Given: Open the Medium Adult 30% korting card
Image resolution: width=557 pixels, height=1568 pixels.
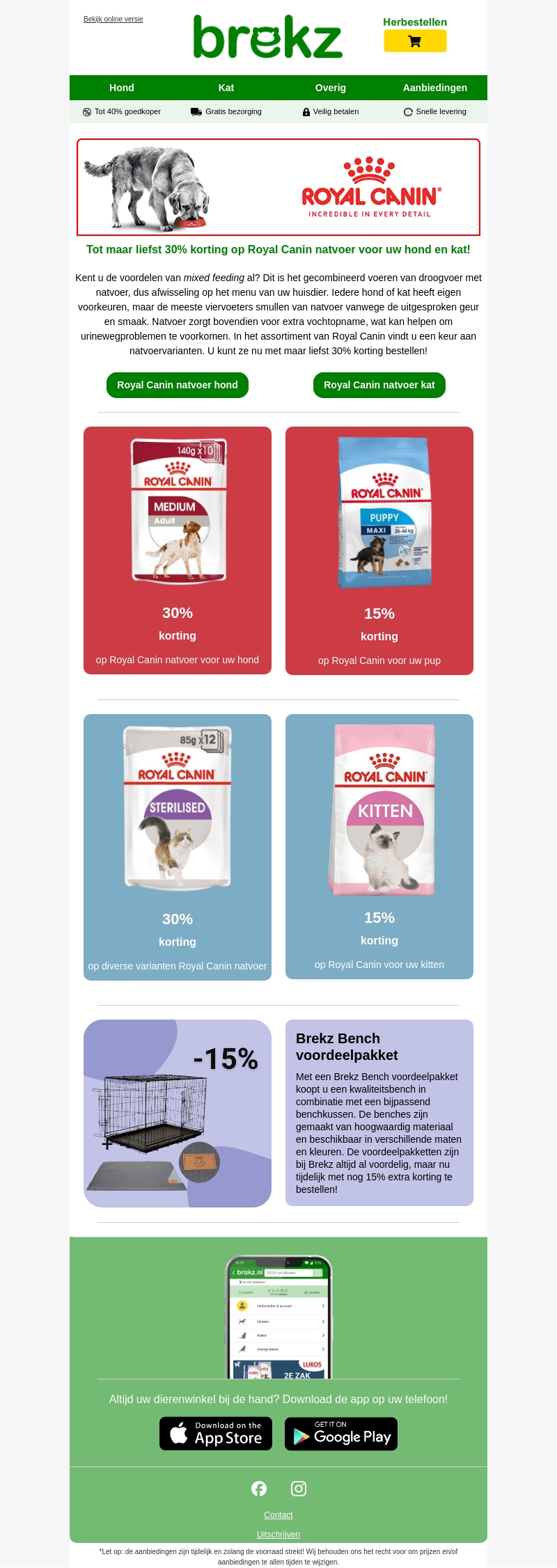Looking at the screenshot, I should (x=178, y=551).
